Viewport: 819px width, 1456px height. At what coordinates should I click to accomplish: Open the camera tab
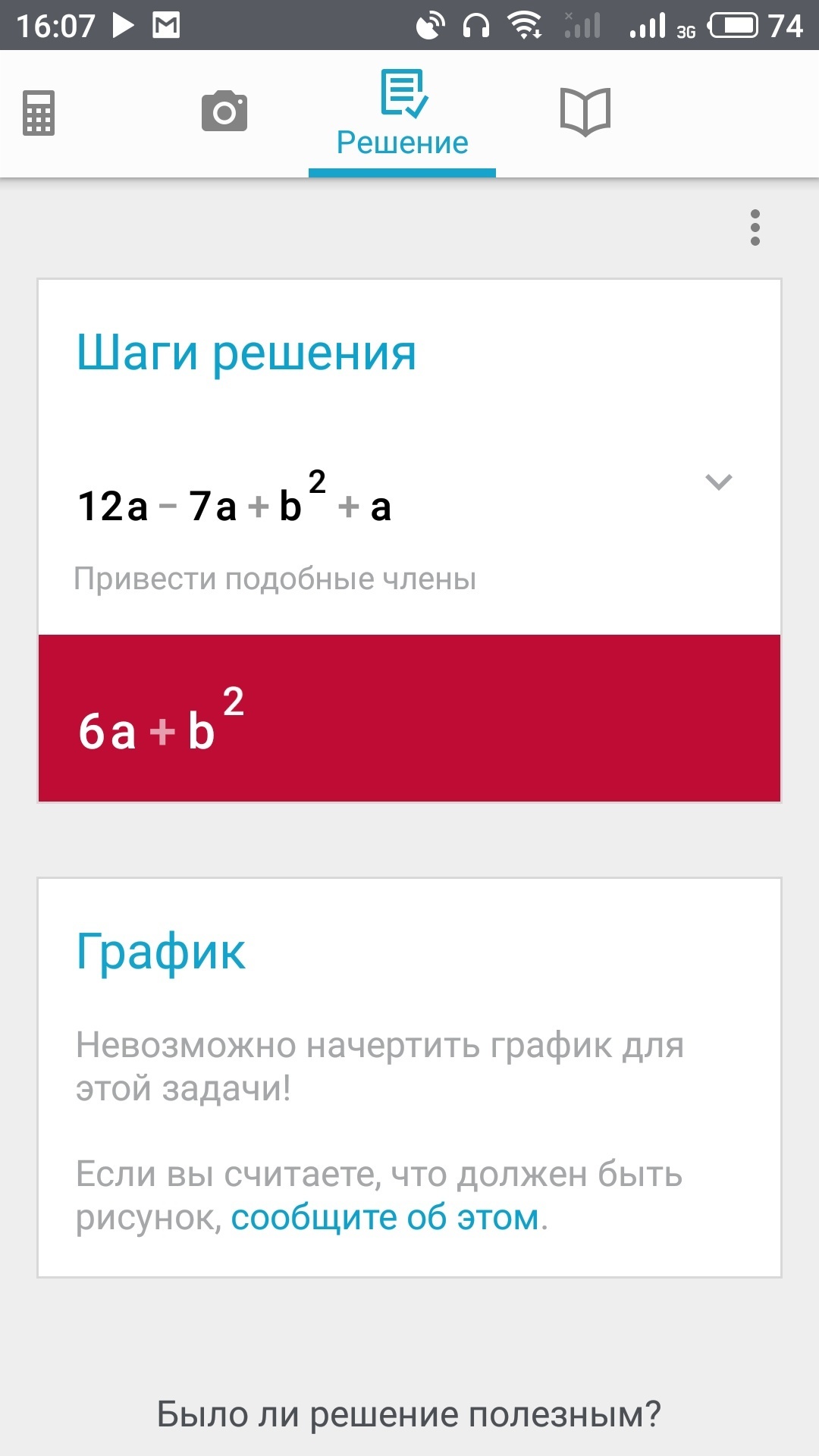224,111
